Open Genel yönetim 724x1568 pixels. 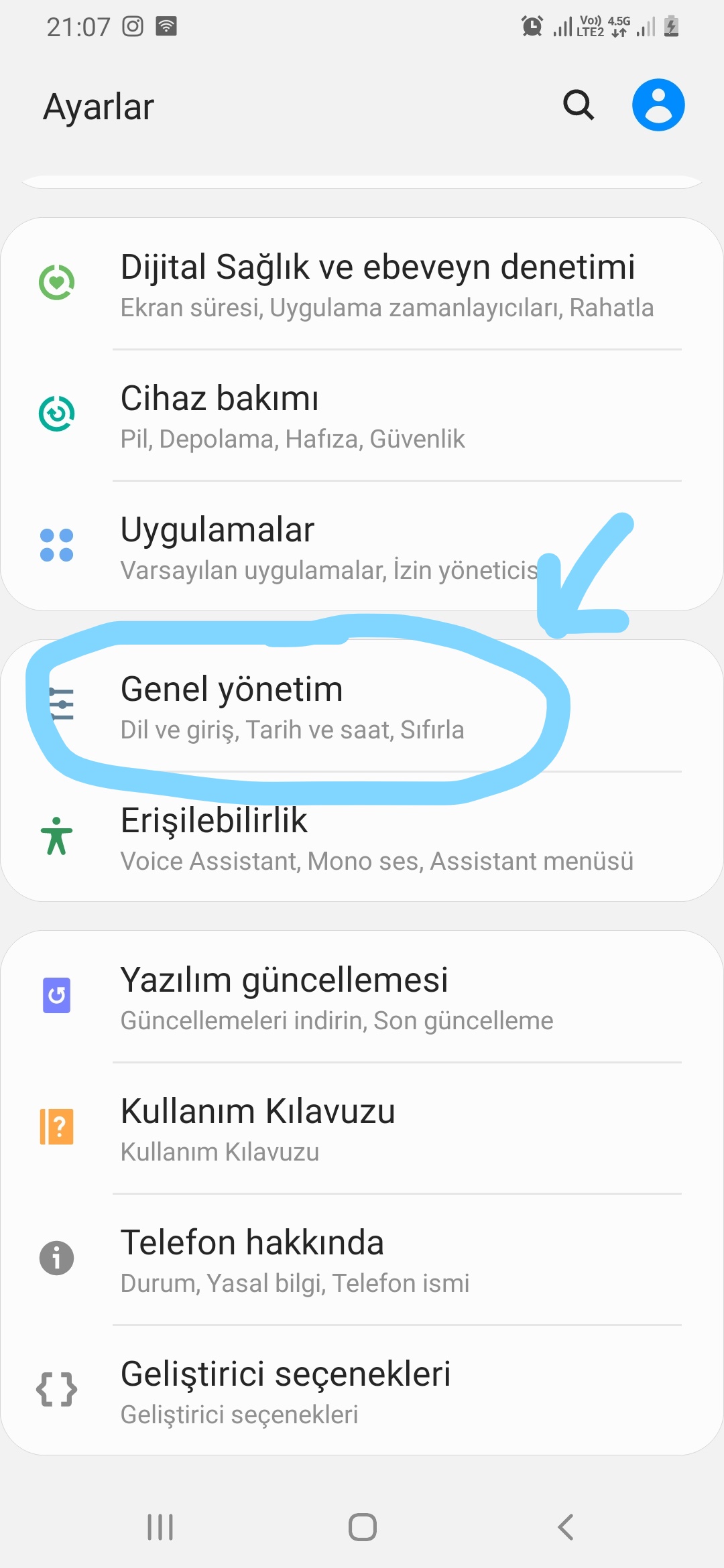point(362,706)
